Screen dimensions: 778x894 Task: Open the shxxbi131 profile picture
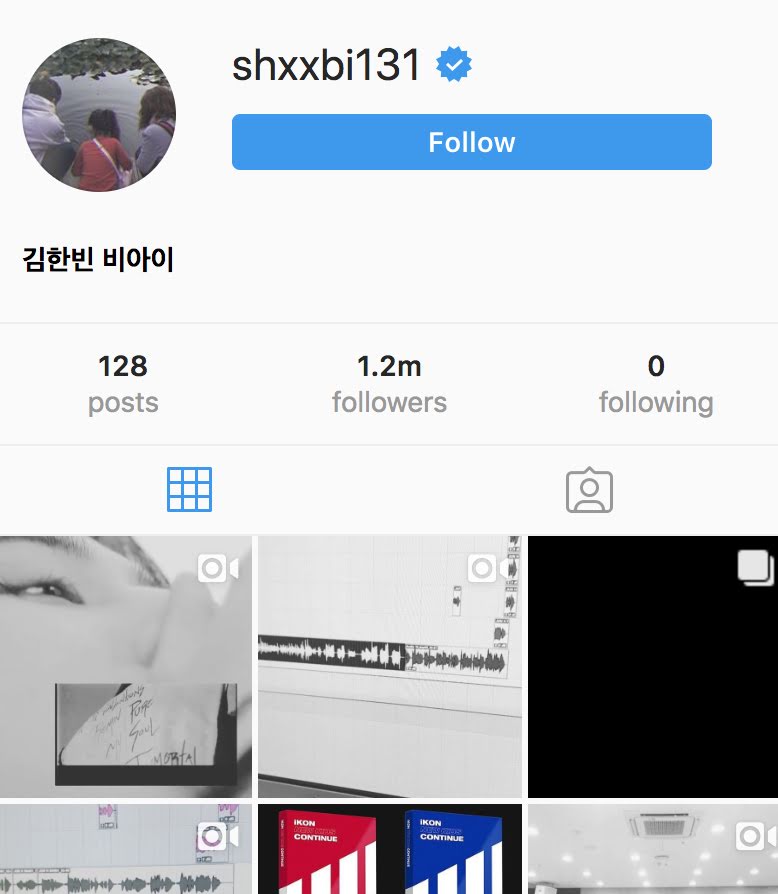[x=99, y=115]
